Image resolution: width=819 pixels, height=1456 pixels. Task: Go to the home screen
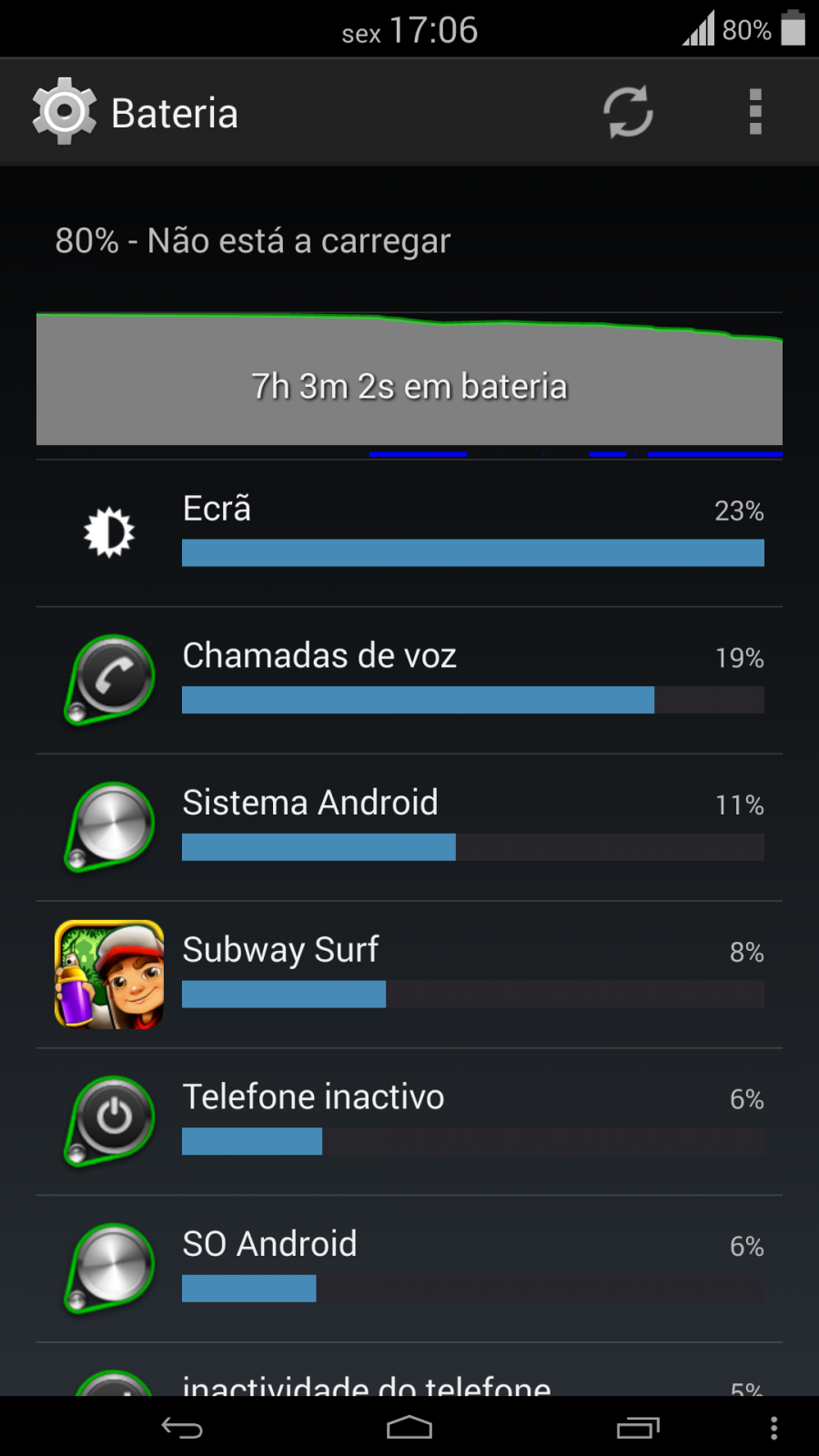(x=409, y=1428)
